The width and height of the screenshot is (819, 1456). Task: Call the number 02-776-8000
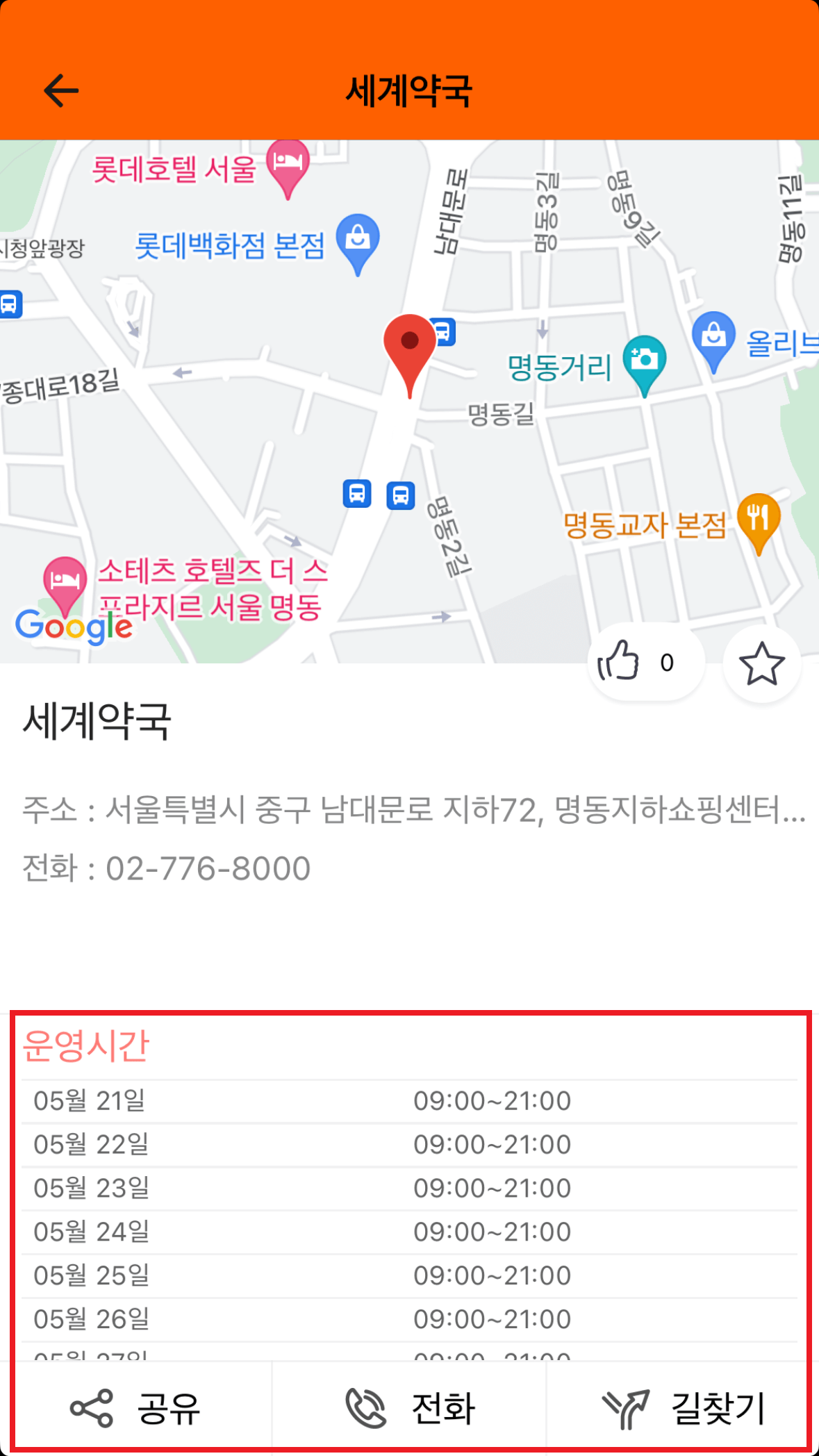(x=208, y=867)
